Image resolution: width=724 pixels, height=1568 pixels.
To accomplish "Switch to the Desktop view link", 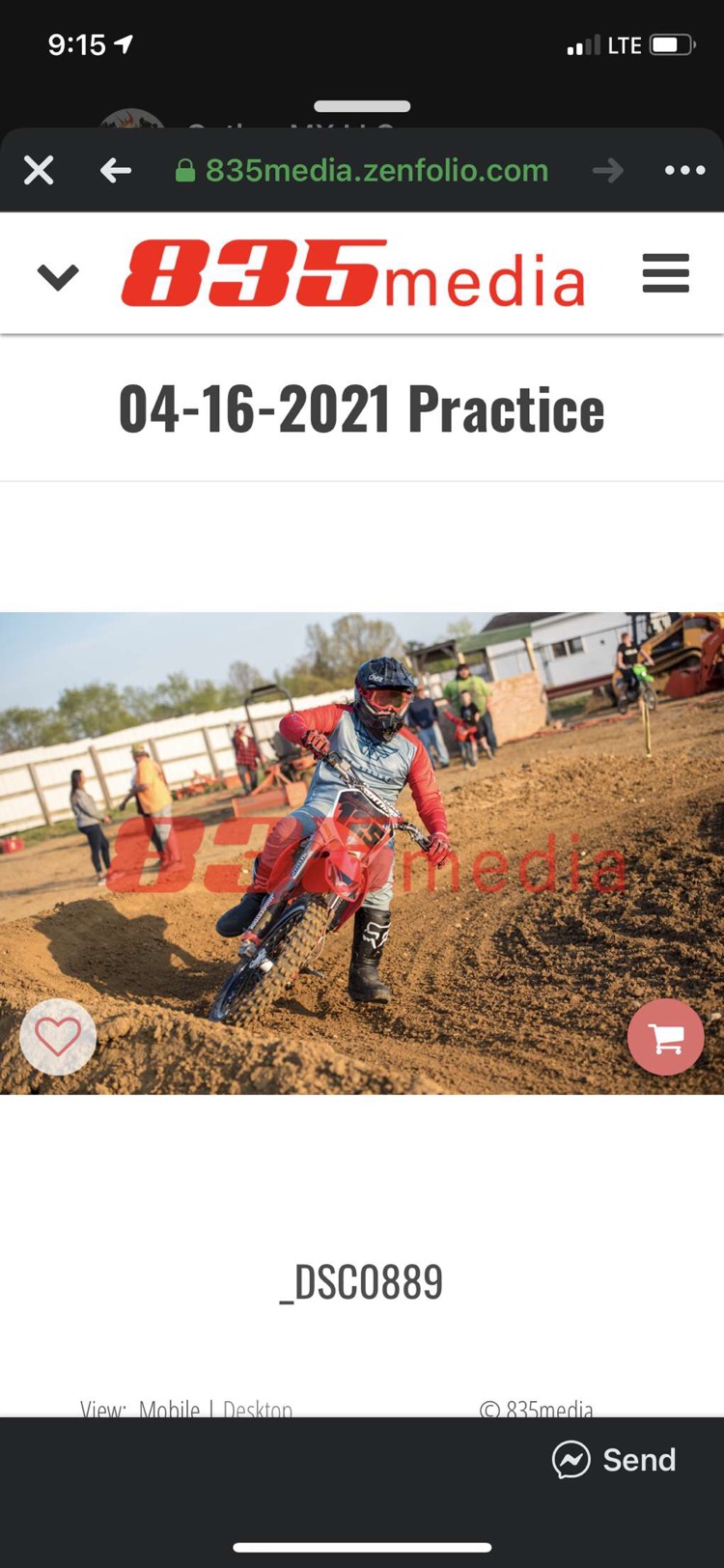I will 258,1410.
